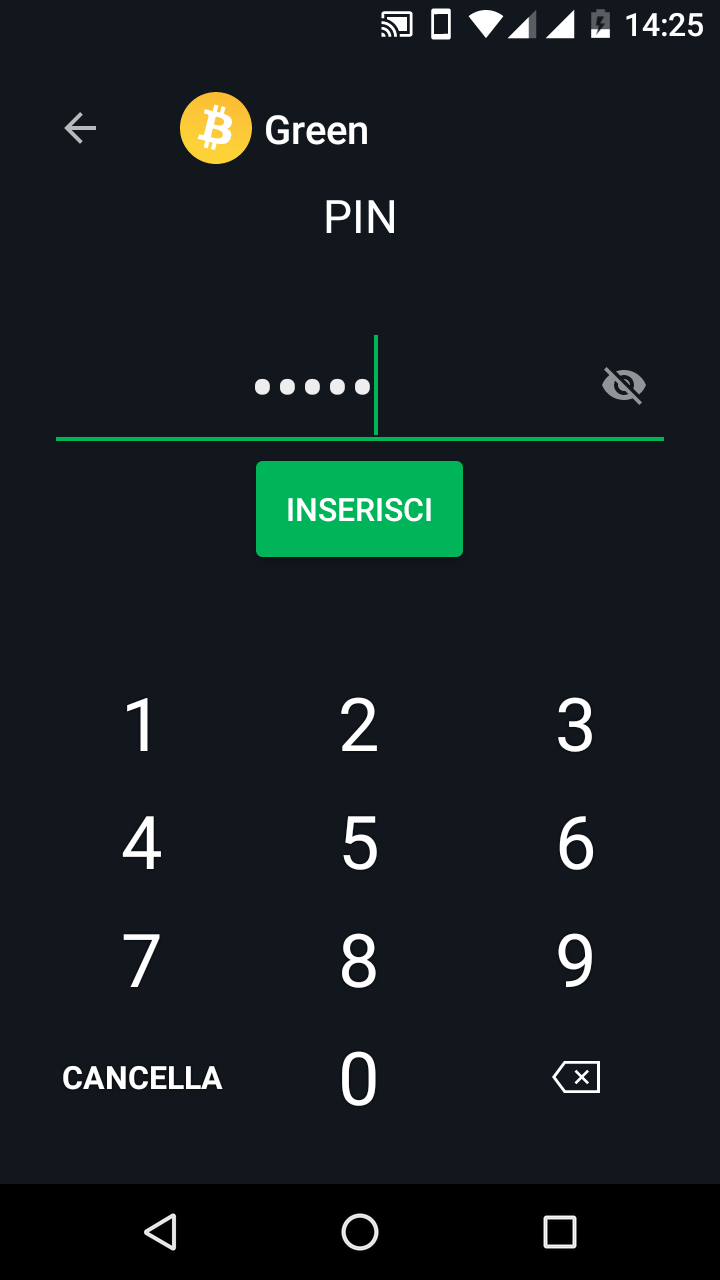Image resolution: width=720 pixels, height=1280 pixels.
Task: Tap CANCELLA to clear the PIN
Action: (x=142, y=1077)
